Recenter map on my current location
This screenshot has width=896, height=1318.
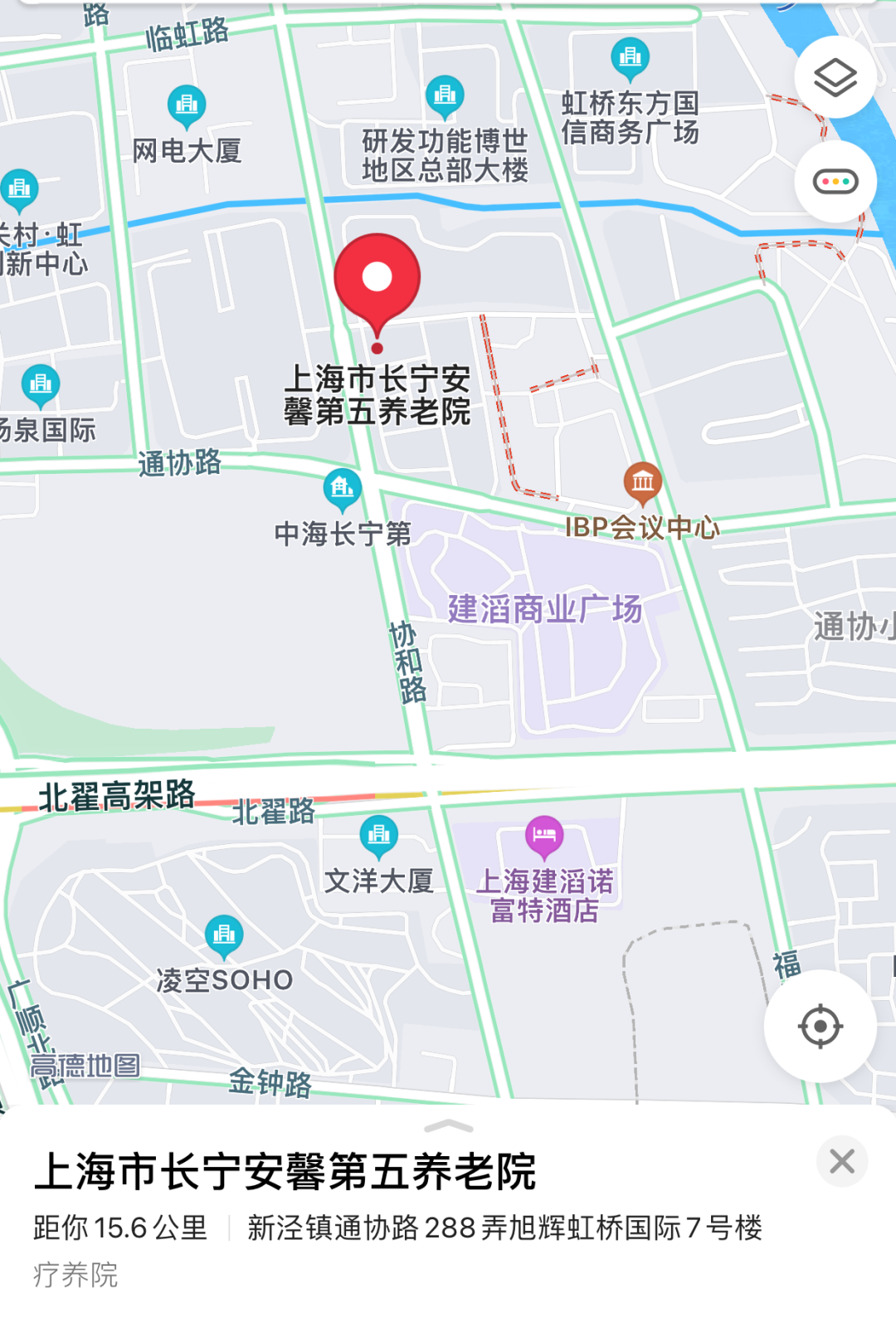coord(820,1026)
